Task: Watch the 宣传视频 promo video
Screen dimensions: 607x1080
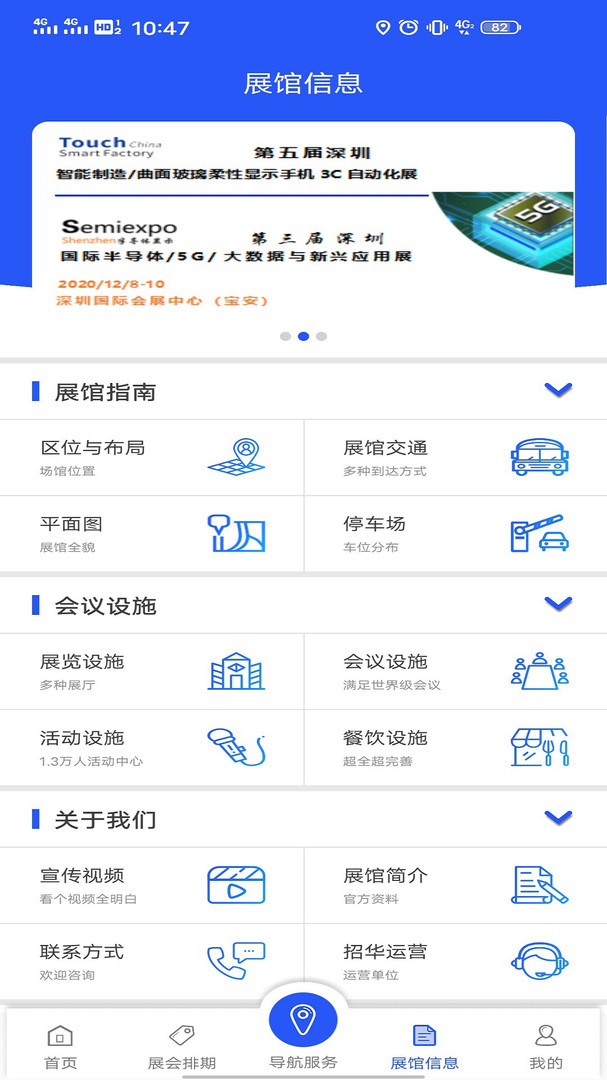Action: (x=152, y=885)
